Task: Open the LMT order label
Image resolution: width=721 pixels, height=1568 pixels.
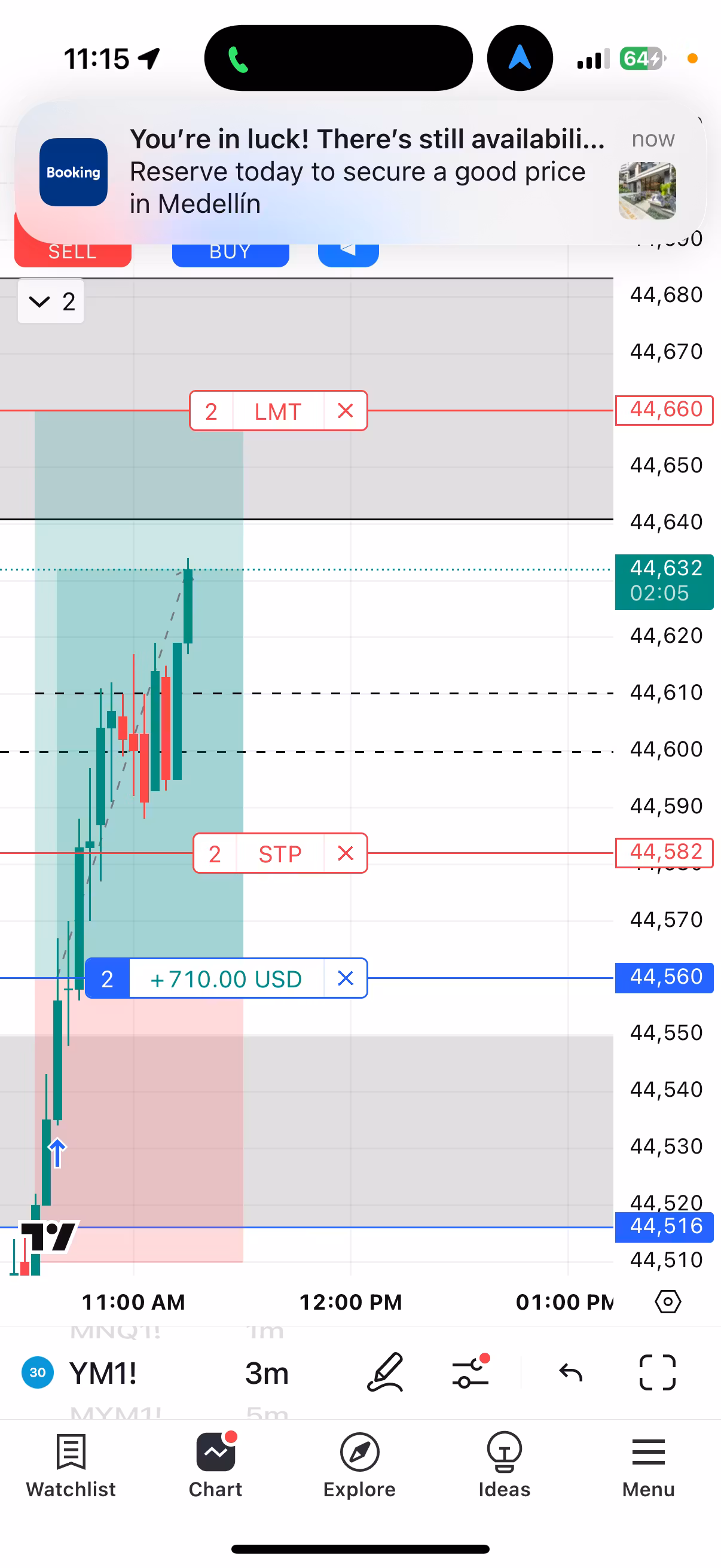Action: point(277,411)
